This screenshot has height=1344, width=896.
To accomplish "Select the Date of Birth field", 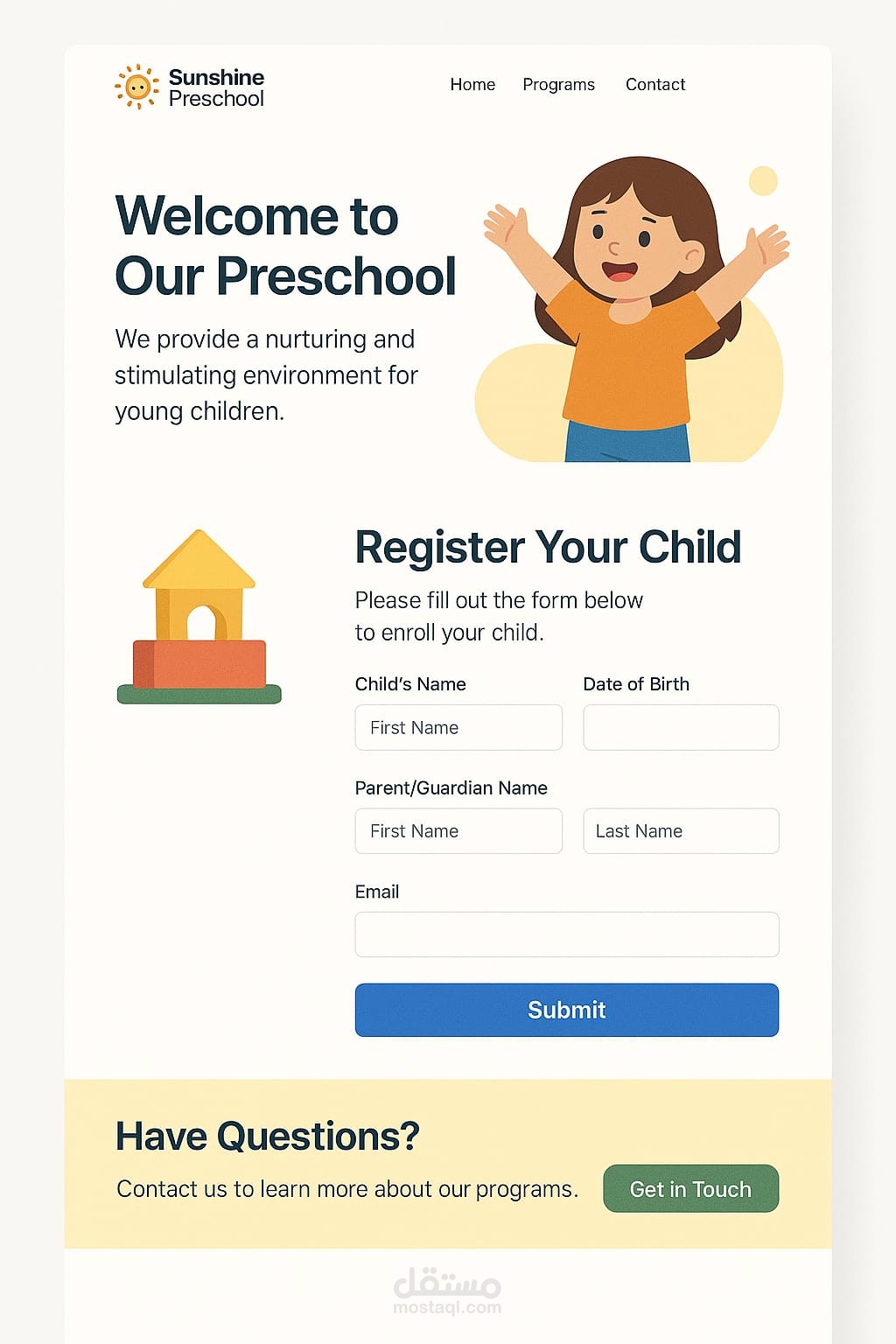I will 681,727.
